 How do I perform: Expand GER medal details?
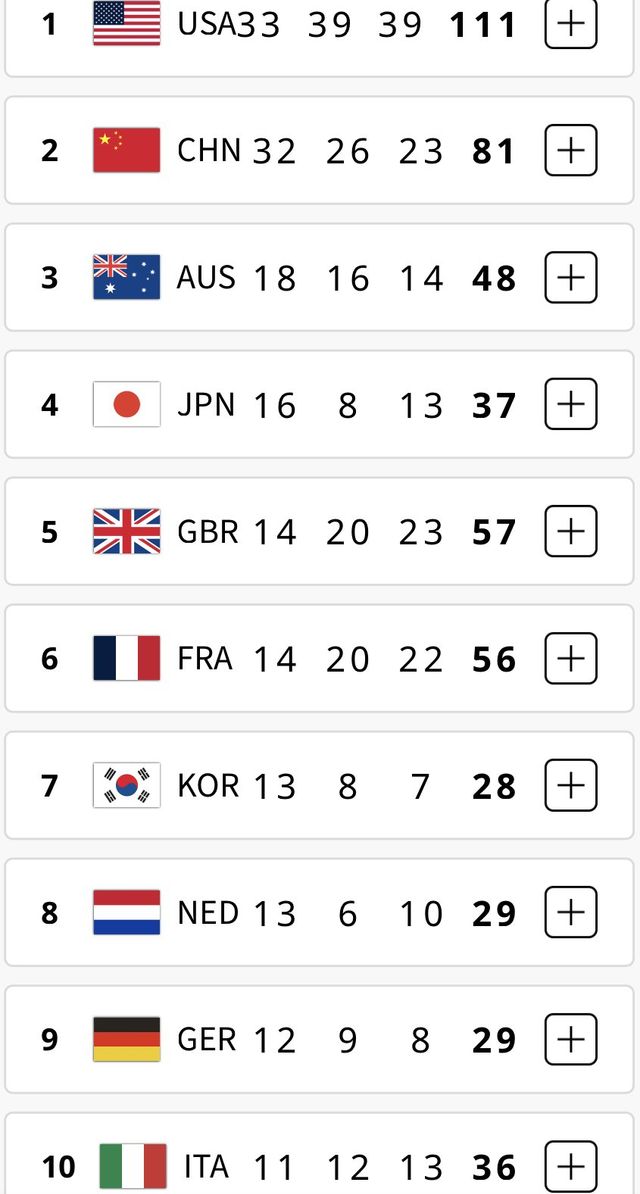pyautogui.click(x=570, y=1040)
